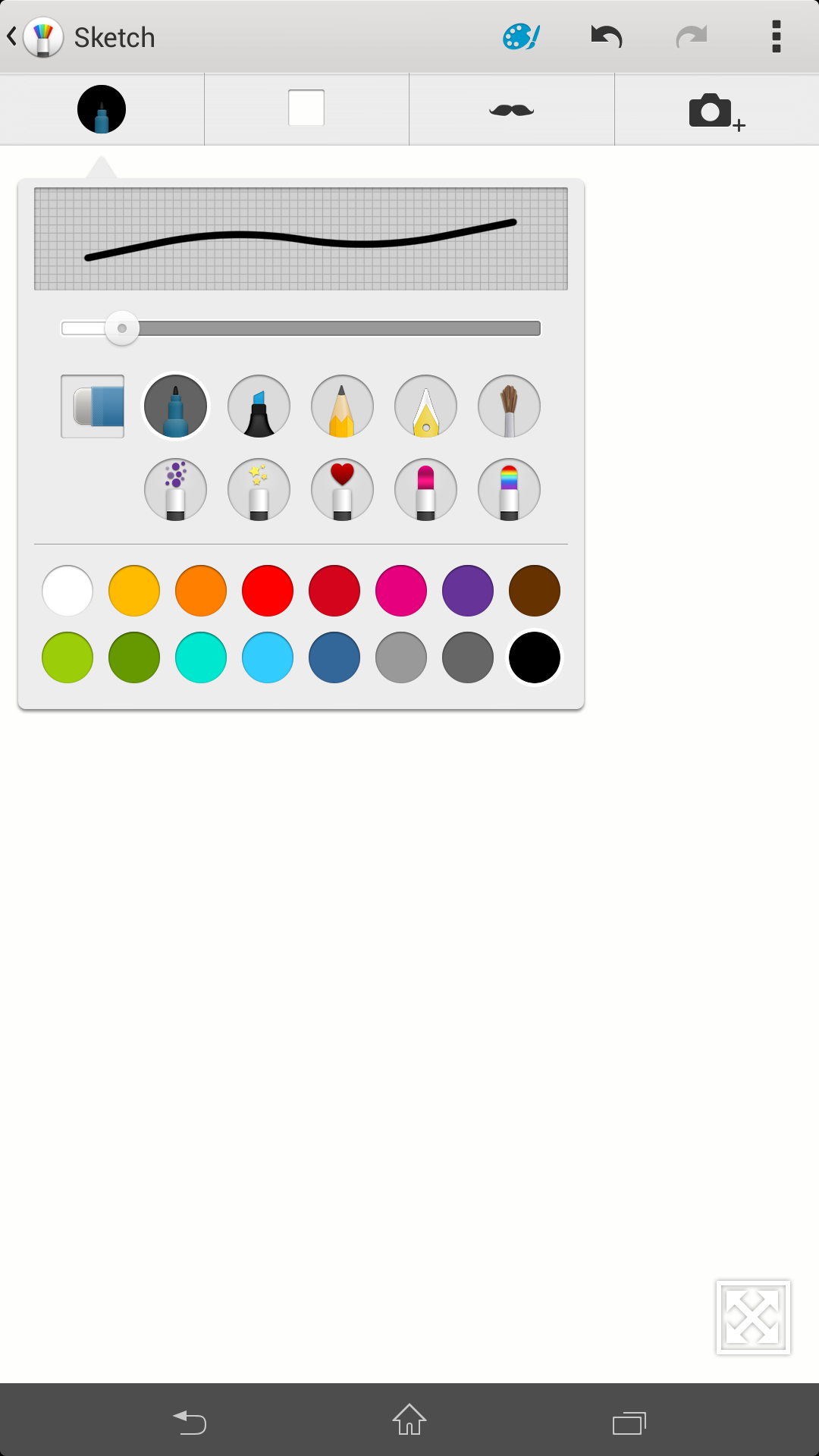Switch to the mustache stickers tab
This screenshot has width=819, height=1456.
click(x=512, y=110)
